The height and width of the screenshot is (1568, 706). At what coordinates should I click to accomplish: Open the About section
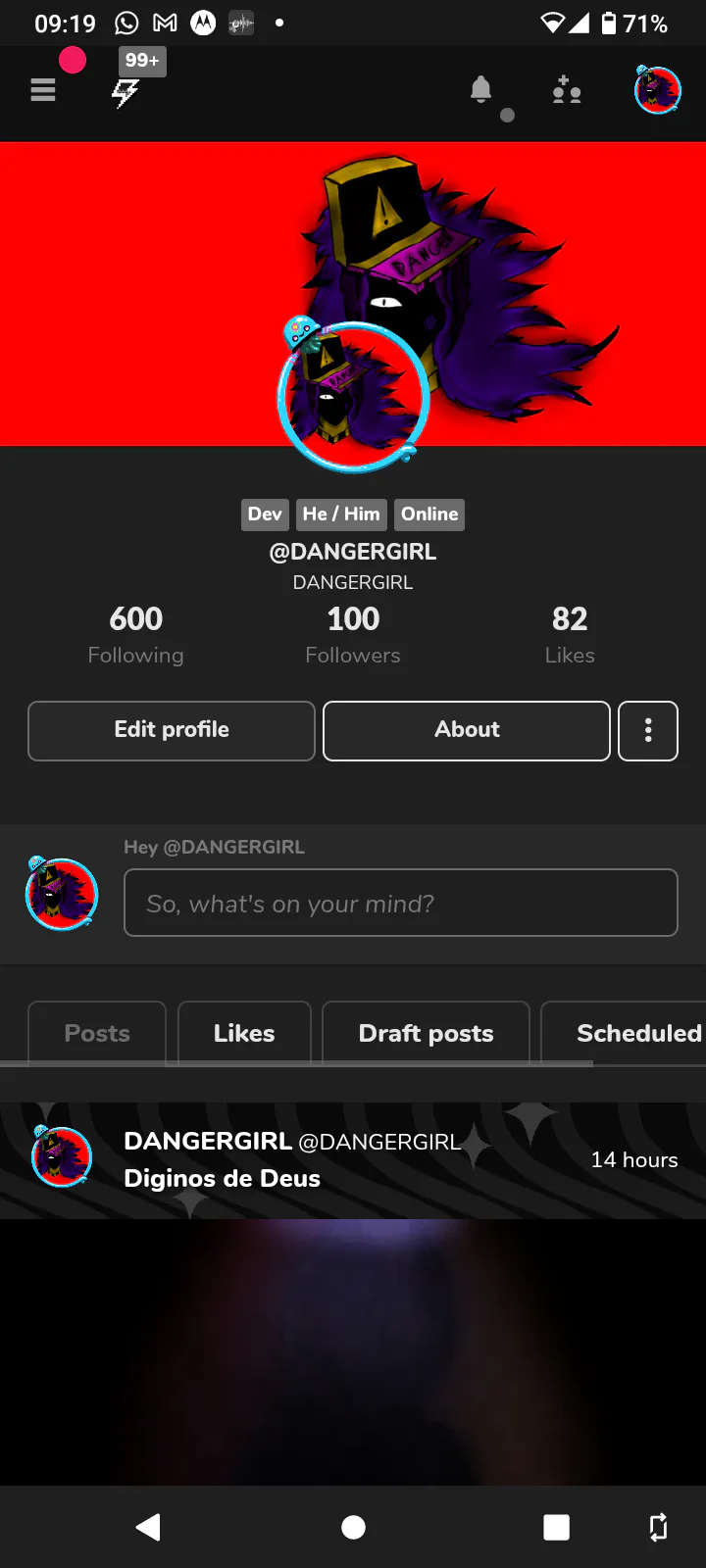coord(467,730)
